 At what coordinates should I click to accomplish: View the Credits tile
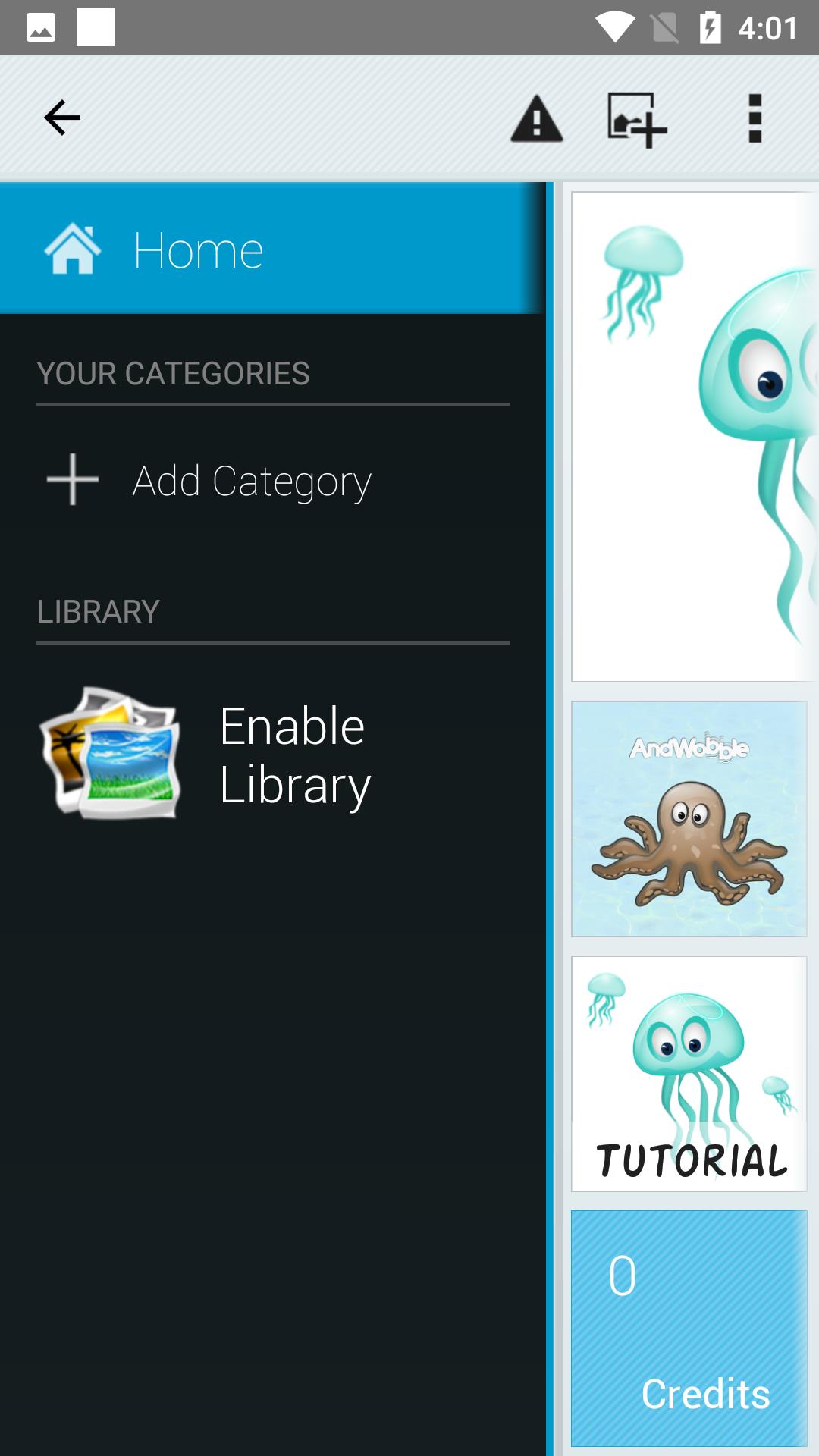[x=689, y=1329]
